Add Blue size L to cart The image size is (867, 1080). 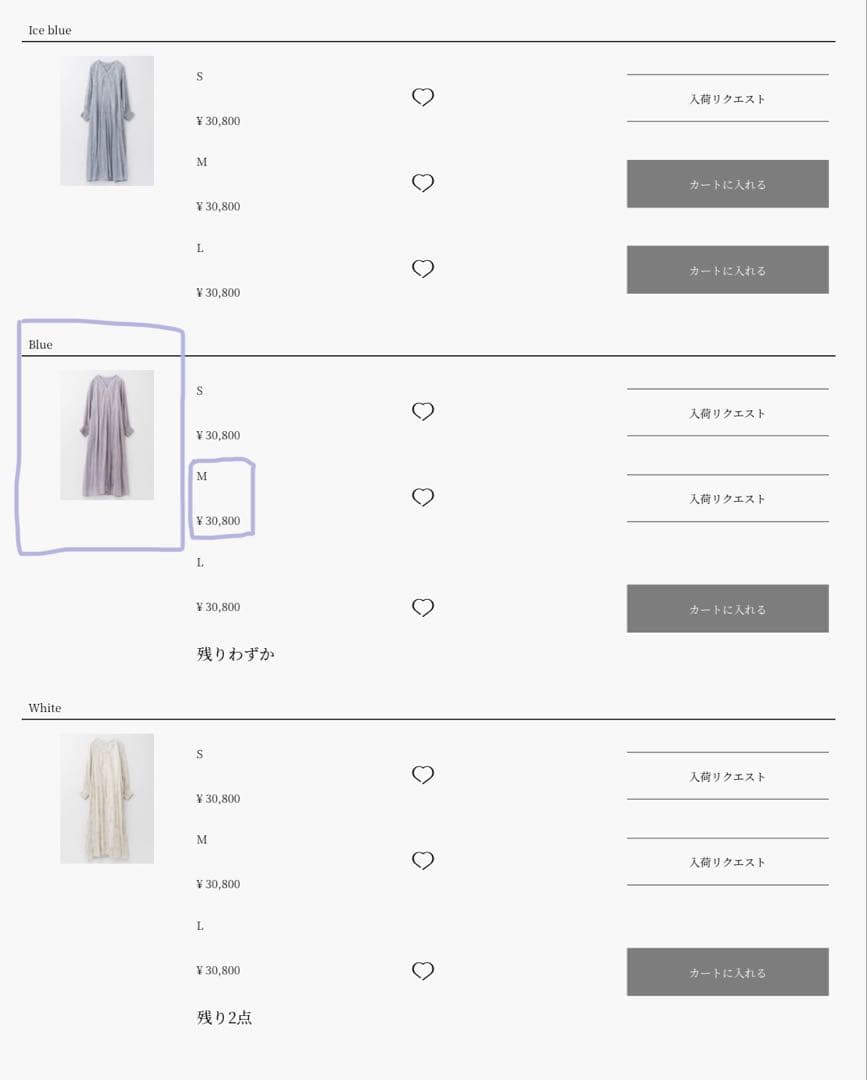point(727,608)
